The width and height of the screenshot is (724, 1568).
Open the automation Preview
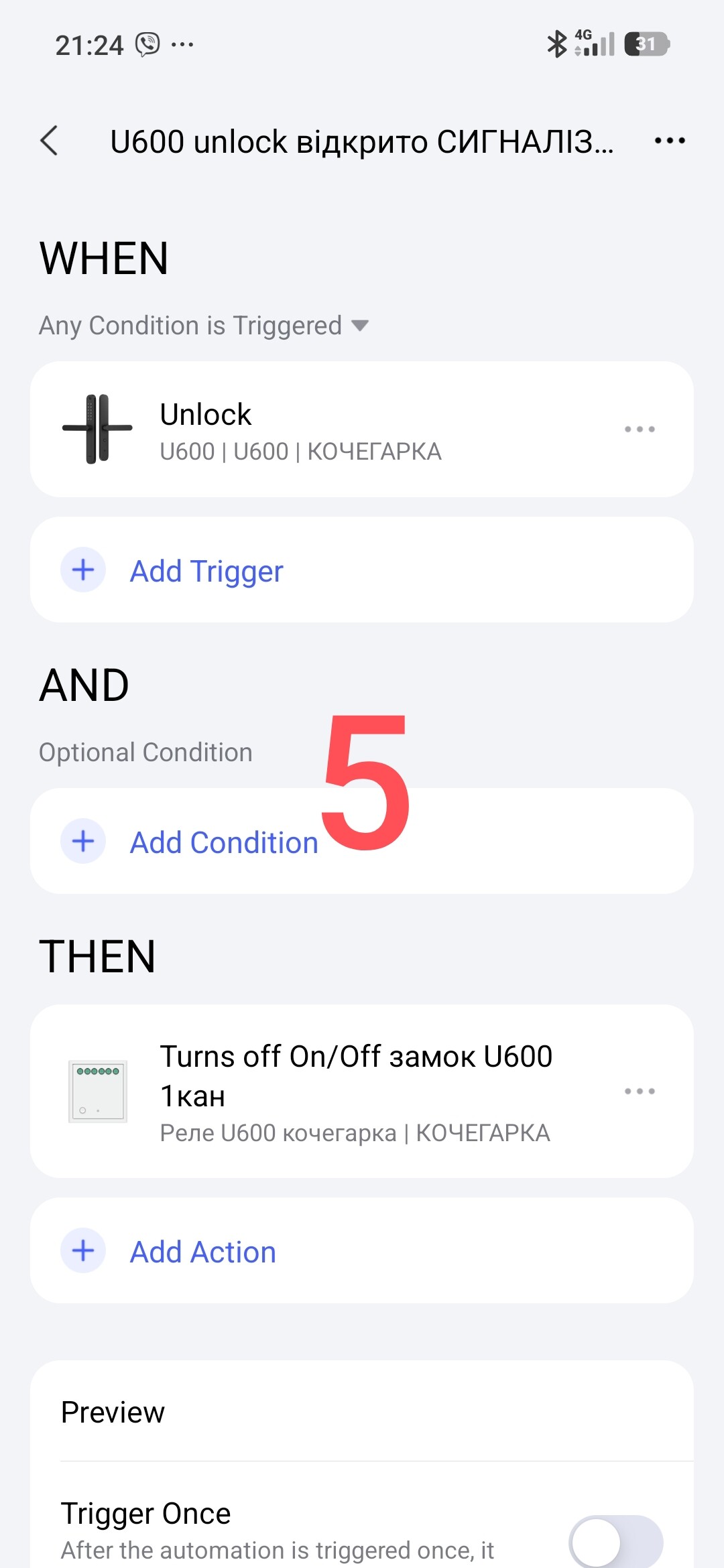click(x=113, y=1413)
